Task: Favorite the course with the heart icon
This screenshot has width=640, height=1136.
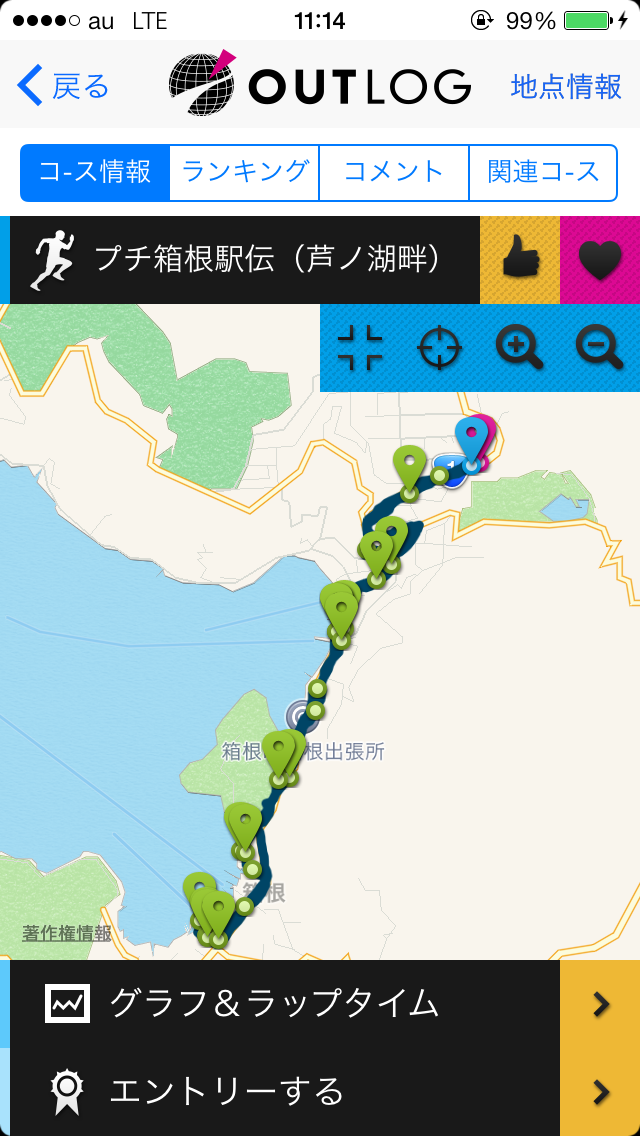Action: click(600, 260)
